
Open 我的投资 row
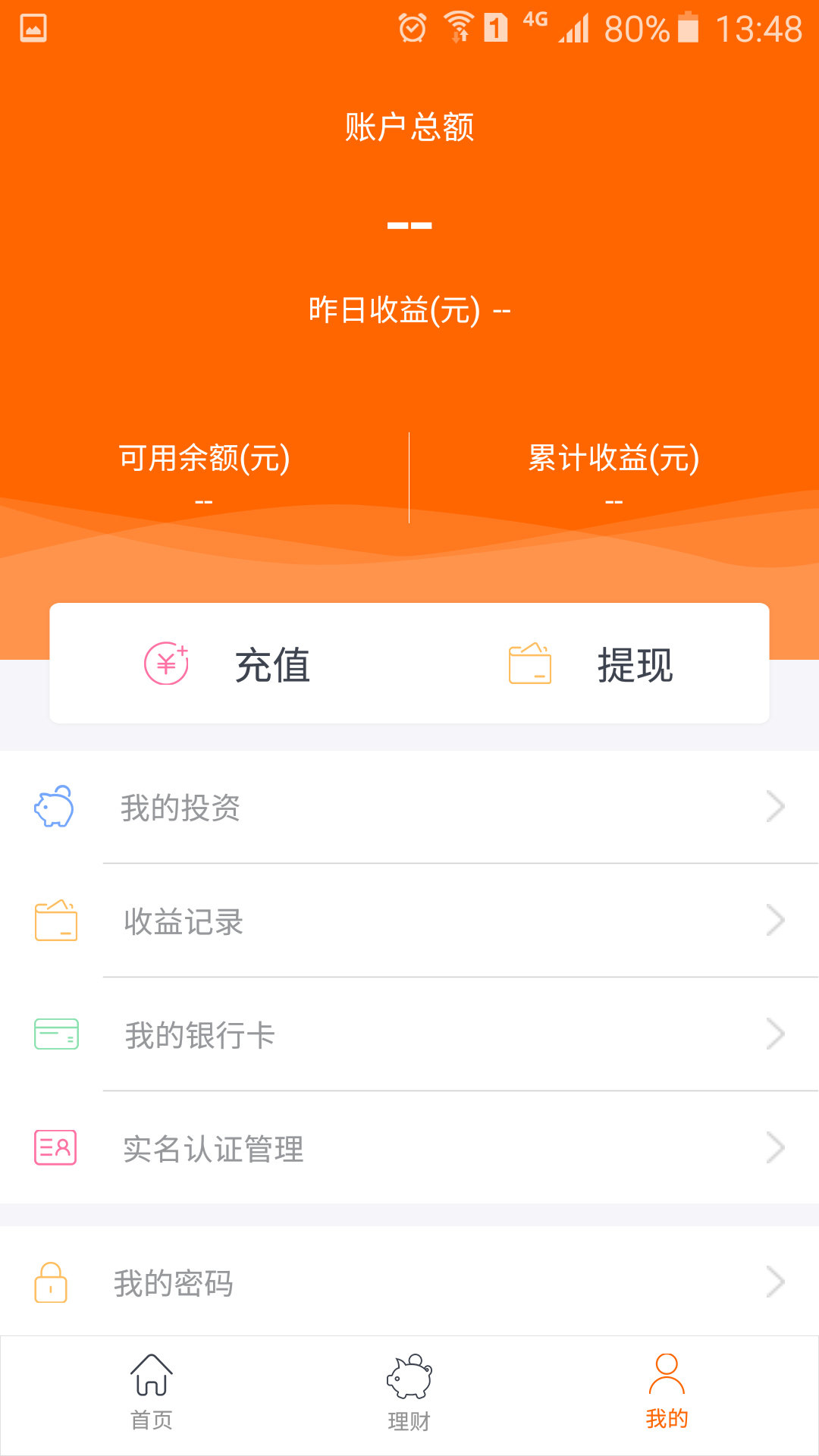click(409, 807)
